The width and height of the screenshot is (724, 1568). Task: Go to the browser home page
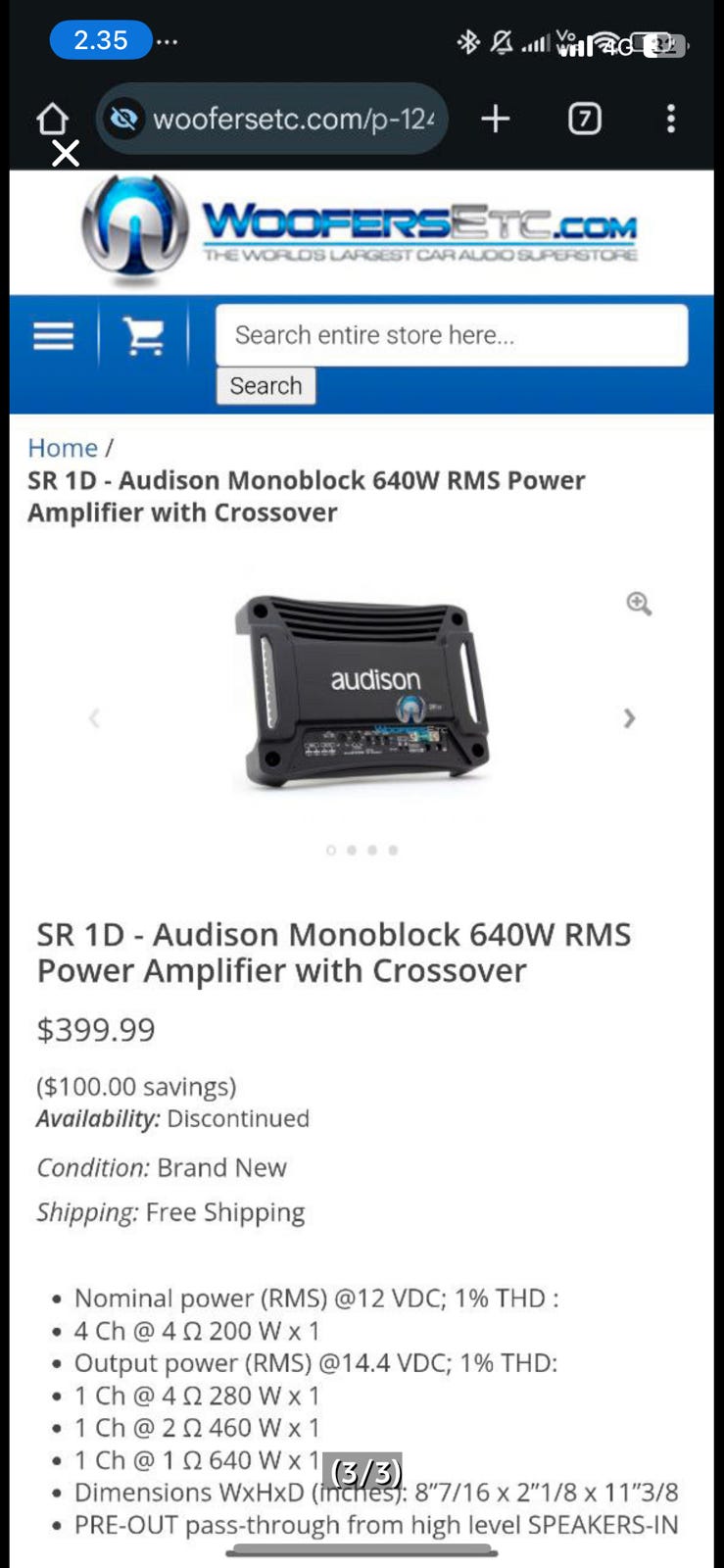[x=53, y=120]
